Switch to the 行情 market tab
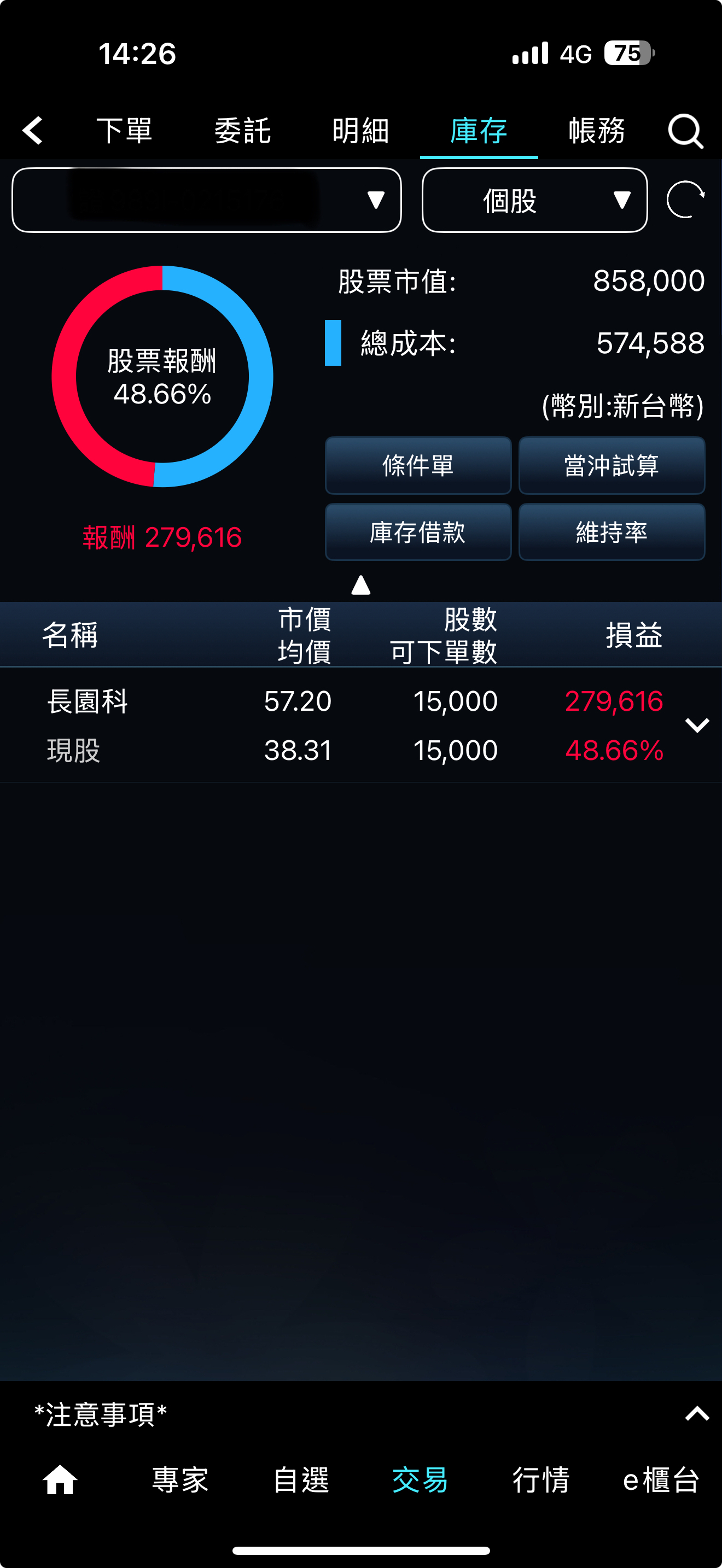Screen dimensions: 722x1568 [x=540, y=1479]
